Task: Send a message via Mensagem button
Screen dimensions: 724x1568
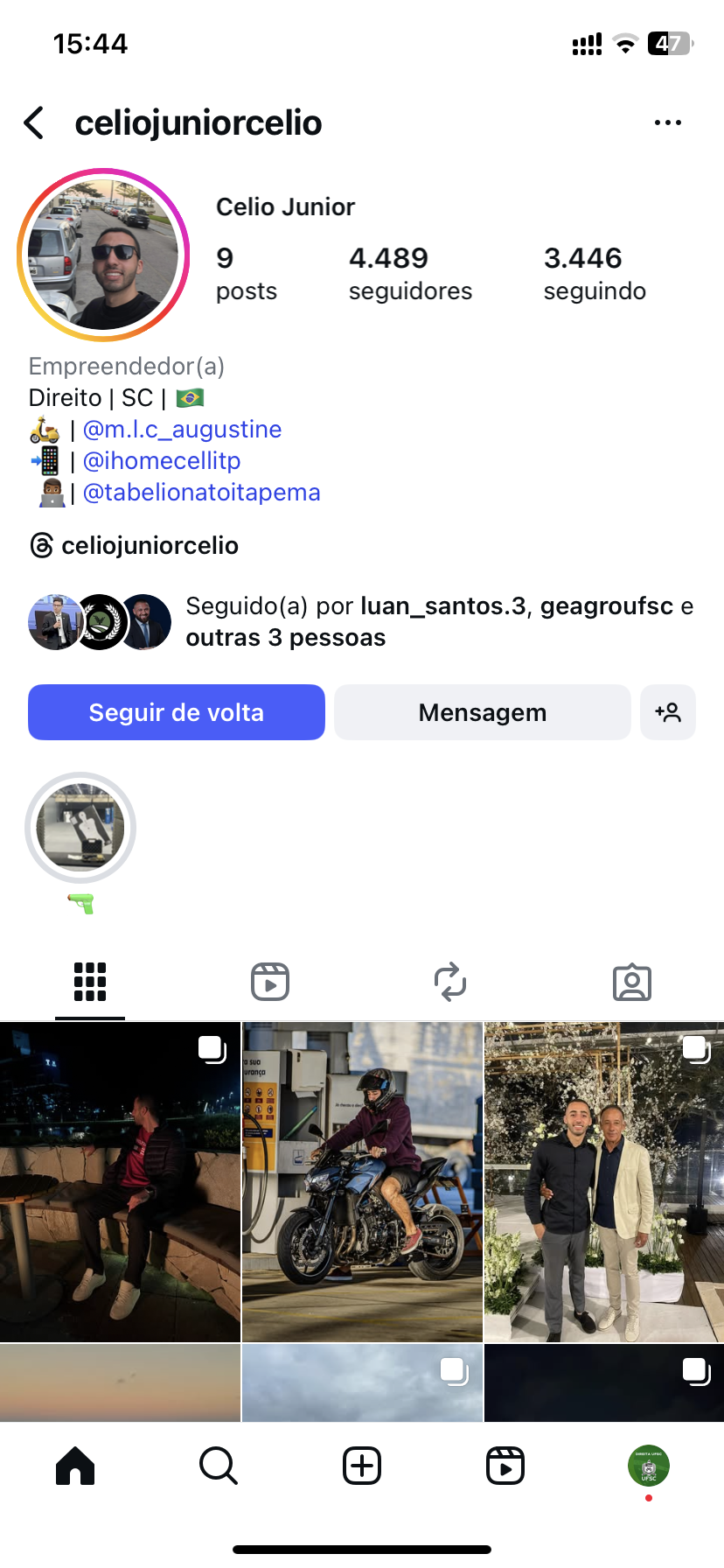Action: (x=482, y=712)
